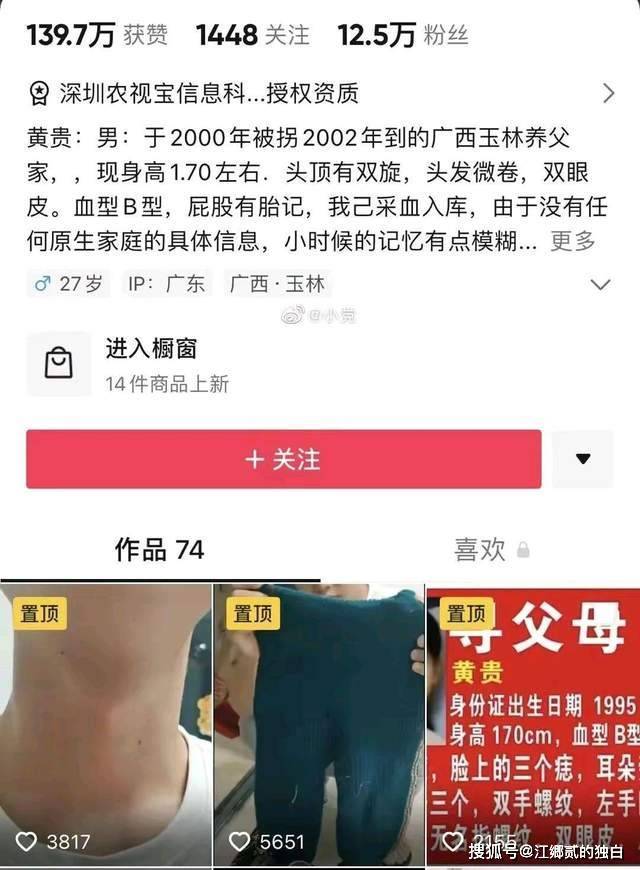Switch to the 作品 74 tab
The height and width of the screenshot is (870, 640).
pyautogui.click(x=159, y=549)
